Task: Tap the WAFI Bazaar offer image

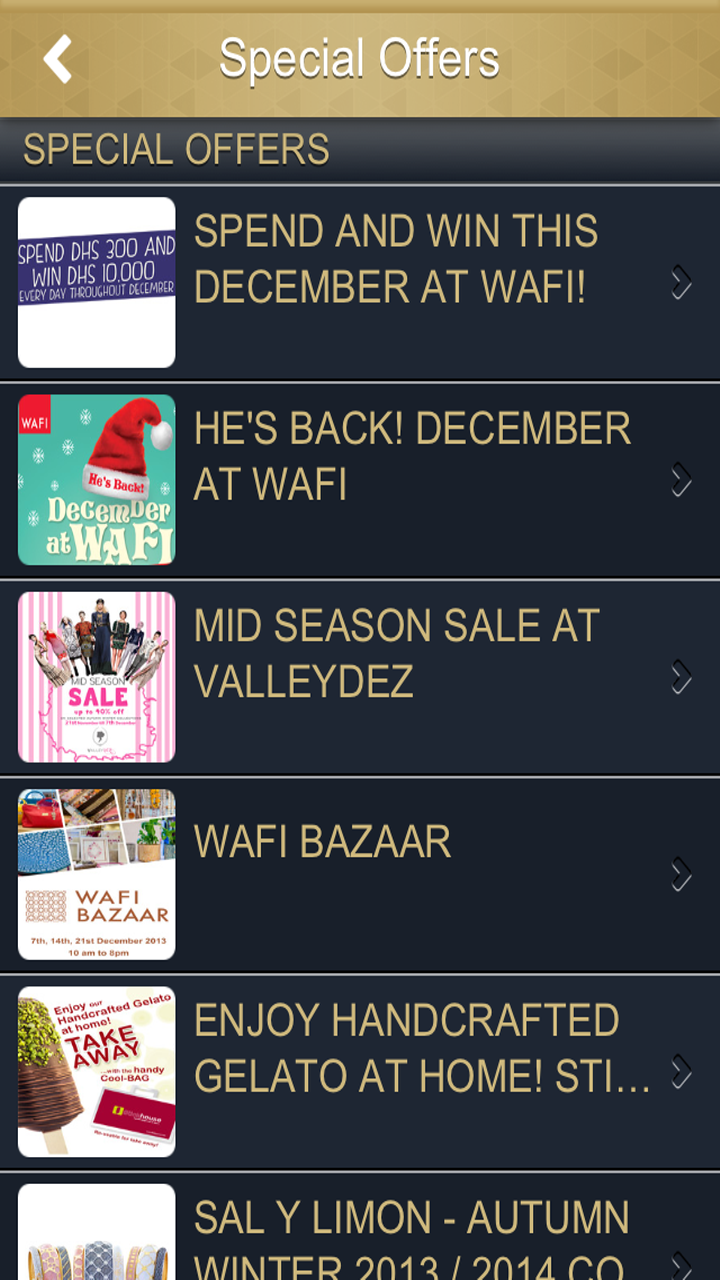Action: (x=96, y=874)
